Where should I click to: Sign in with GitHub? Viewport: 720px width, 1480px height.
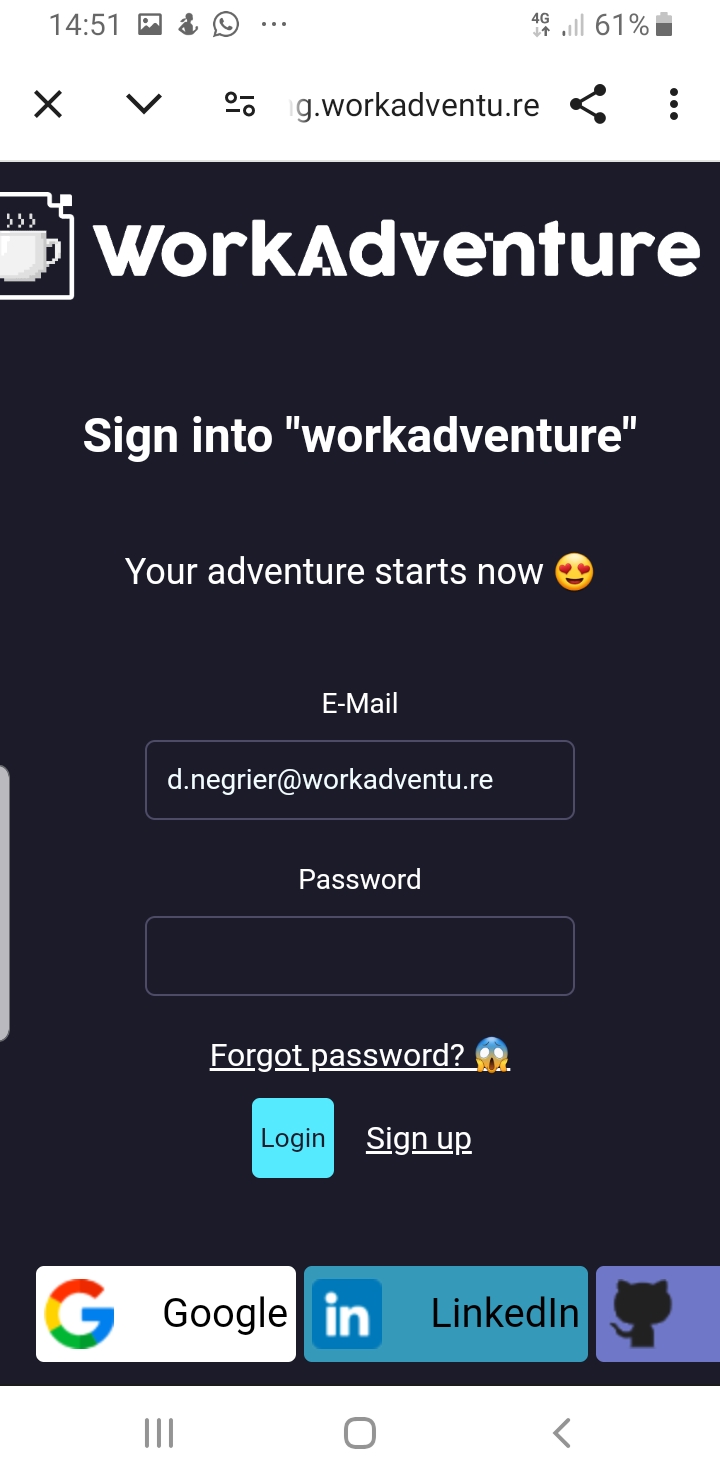(x=656, y=1314)
